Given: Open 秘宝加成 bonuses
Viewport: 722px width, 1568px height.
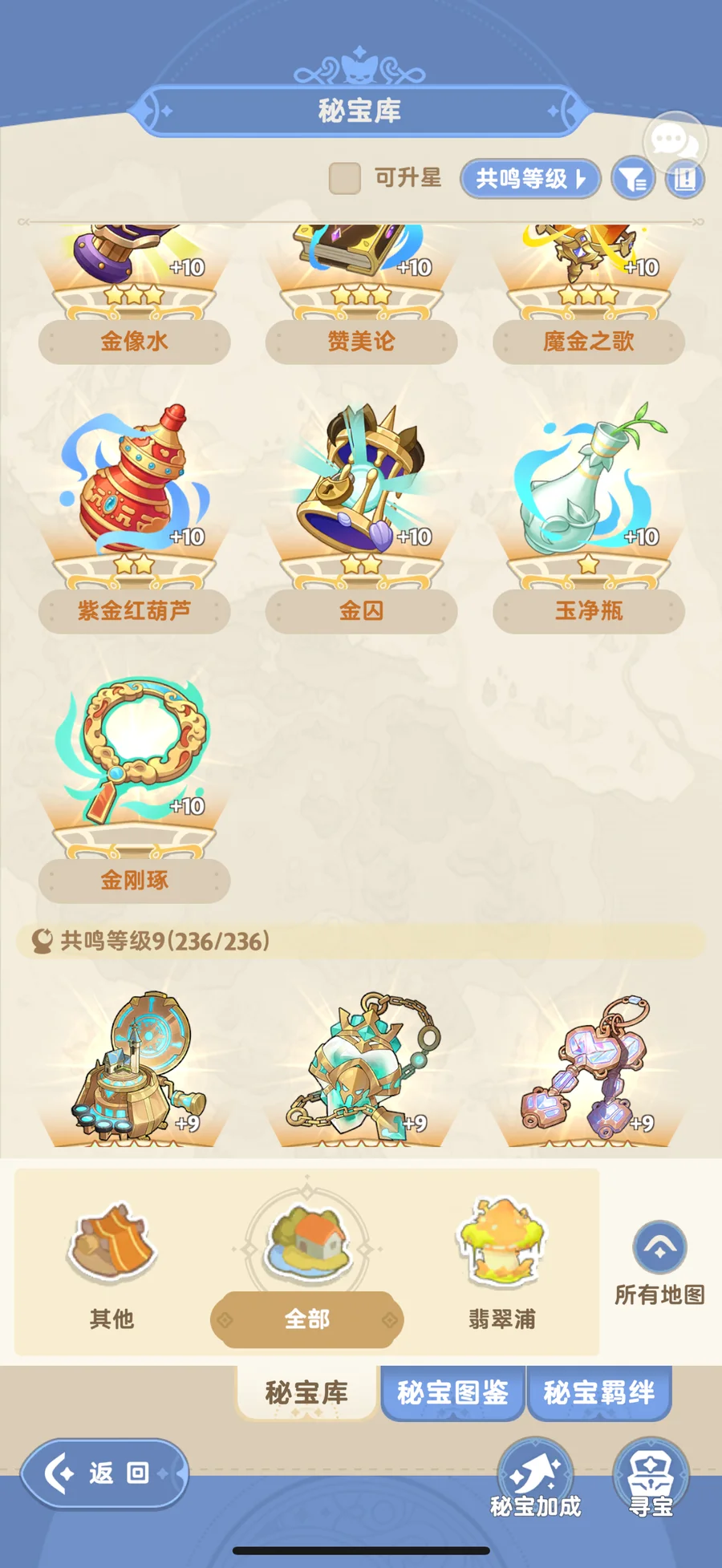Looking at the screenshot, I should (536, 1480).
